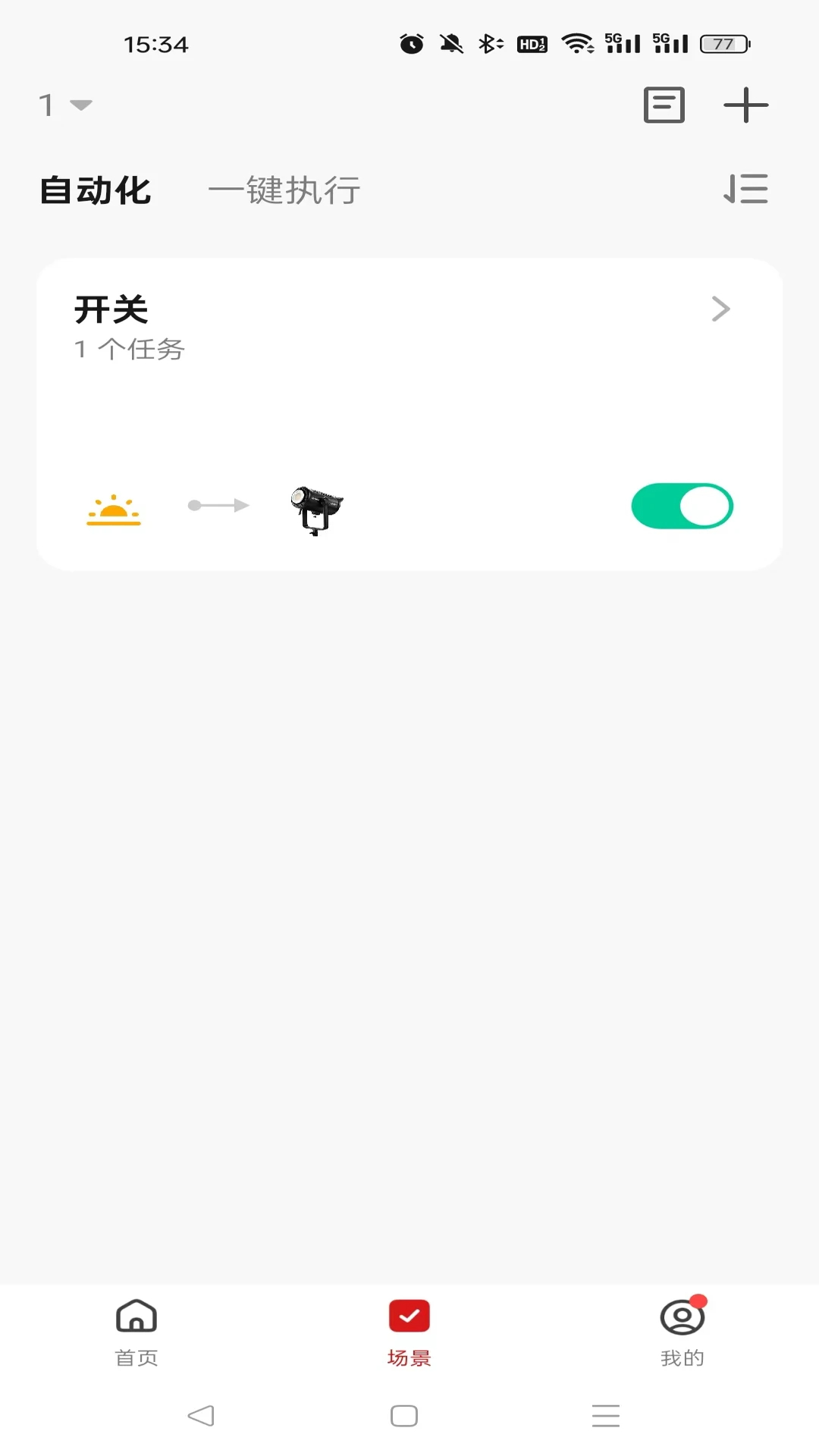This screenshot has width=819, height=1456.
Task: Select the 自动化 tab
Action: 96,190
